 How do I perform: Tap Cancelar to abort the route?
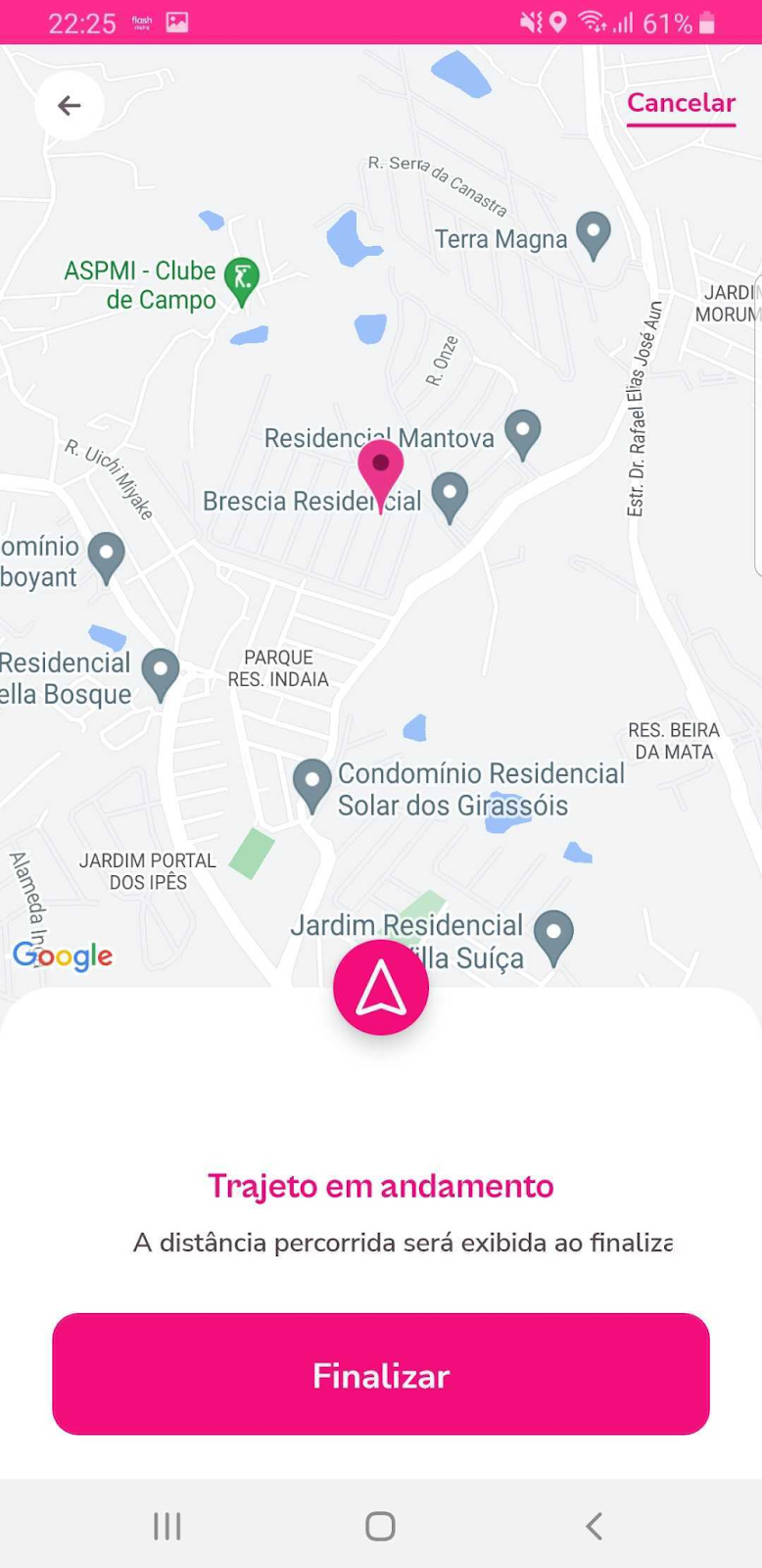[x=681, y=103]
